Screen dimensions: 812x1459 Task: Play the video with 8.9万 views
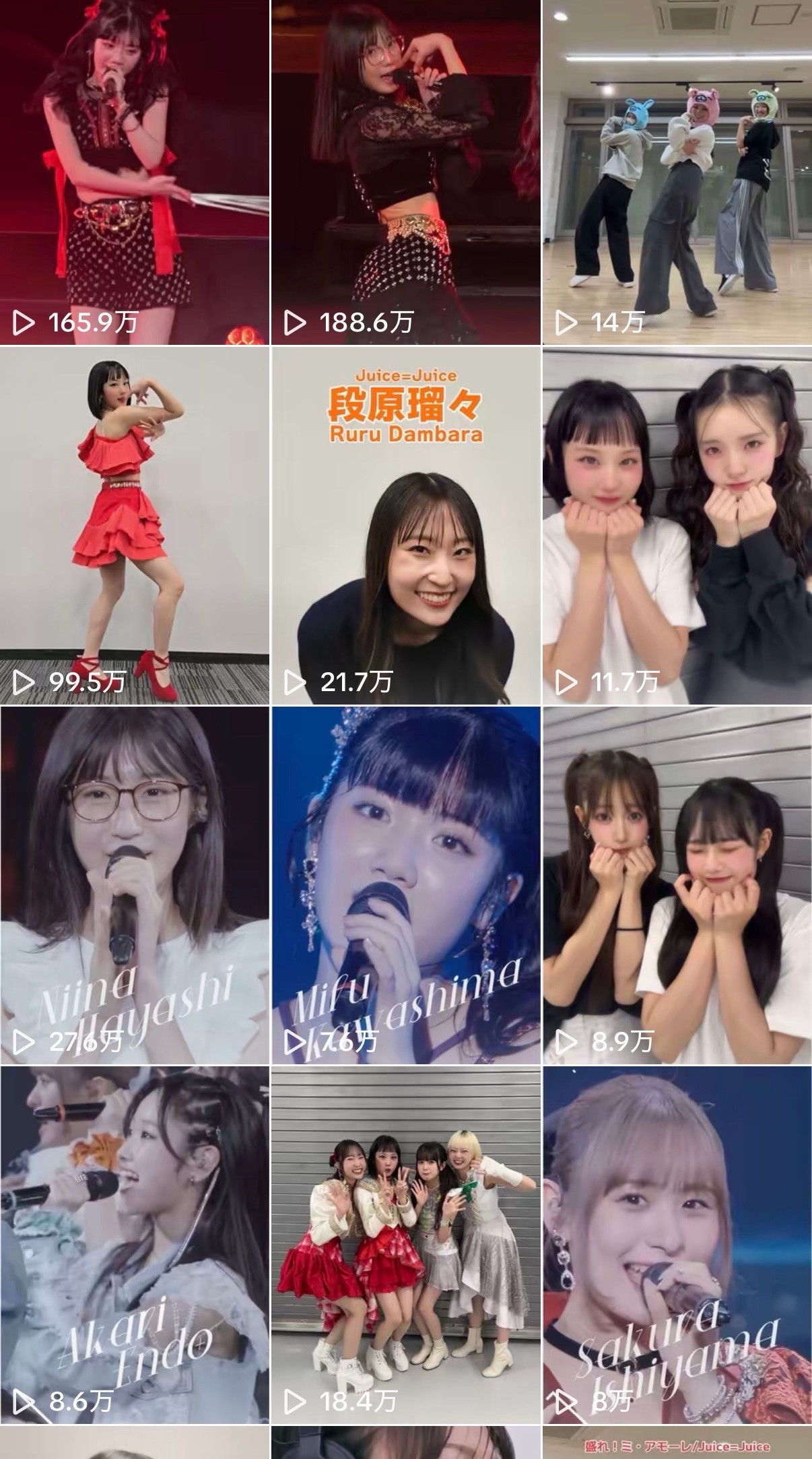tap(677, 886)
